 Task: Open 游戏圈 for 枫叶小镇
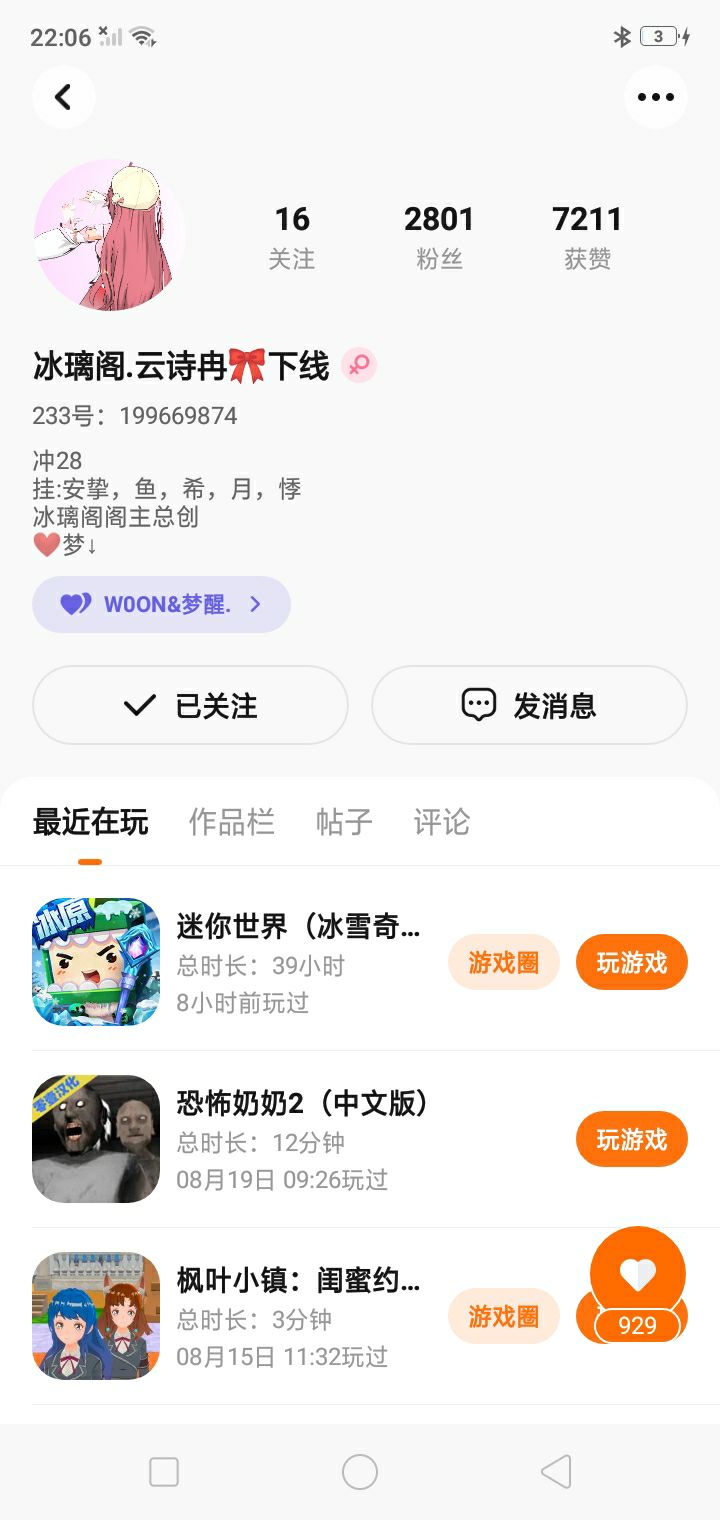503,1316
